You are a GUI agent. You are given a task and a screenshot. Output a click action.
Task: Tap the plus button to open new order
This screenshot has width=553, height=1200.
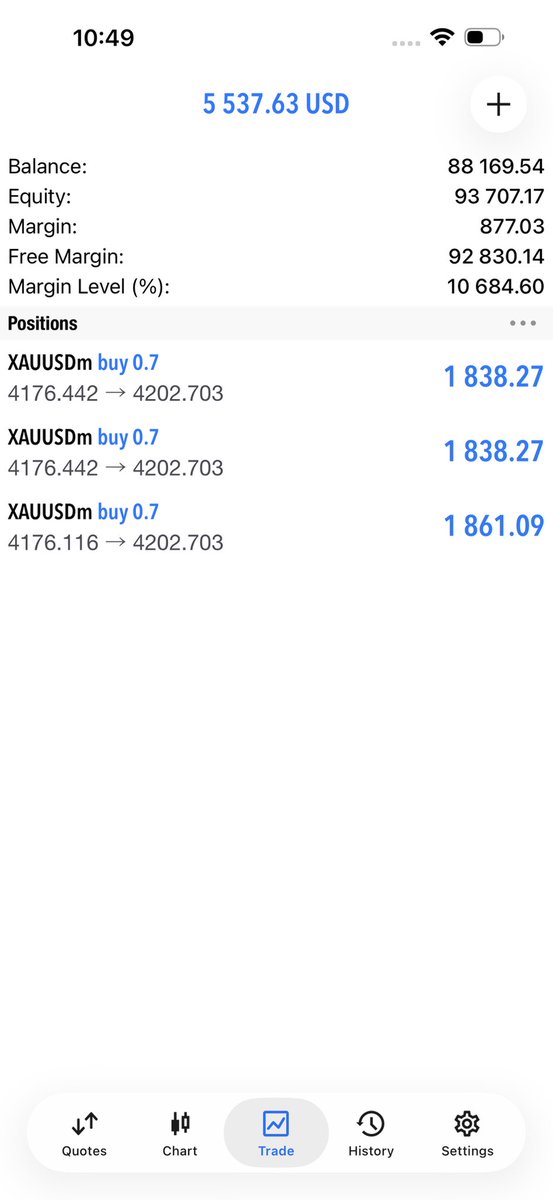[x=498, y=104]
